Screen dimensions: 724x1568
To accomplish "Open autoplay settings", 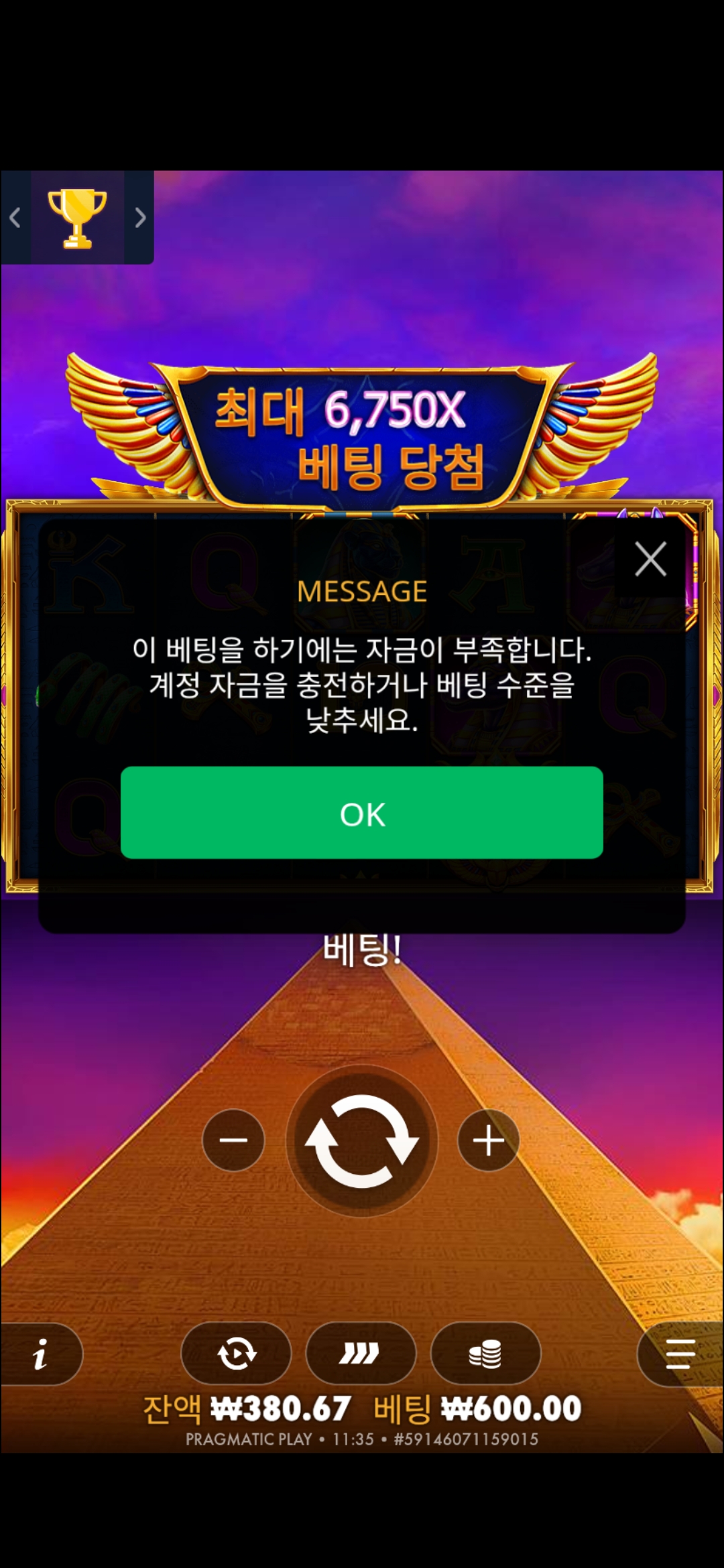I will 236,1354.
